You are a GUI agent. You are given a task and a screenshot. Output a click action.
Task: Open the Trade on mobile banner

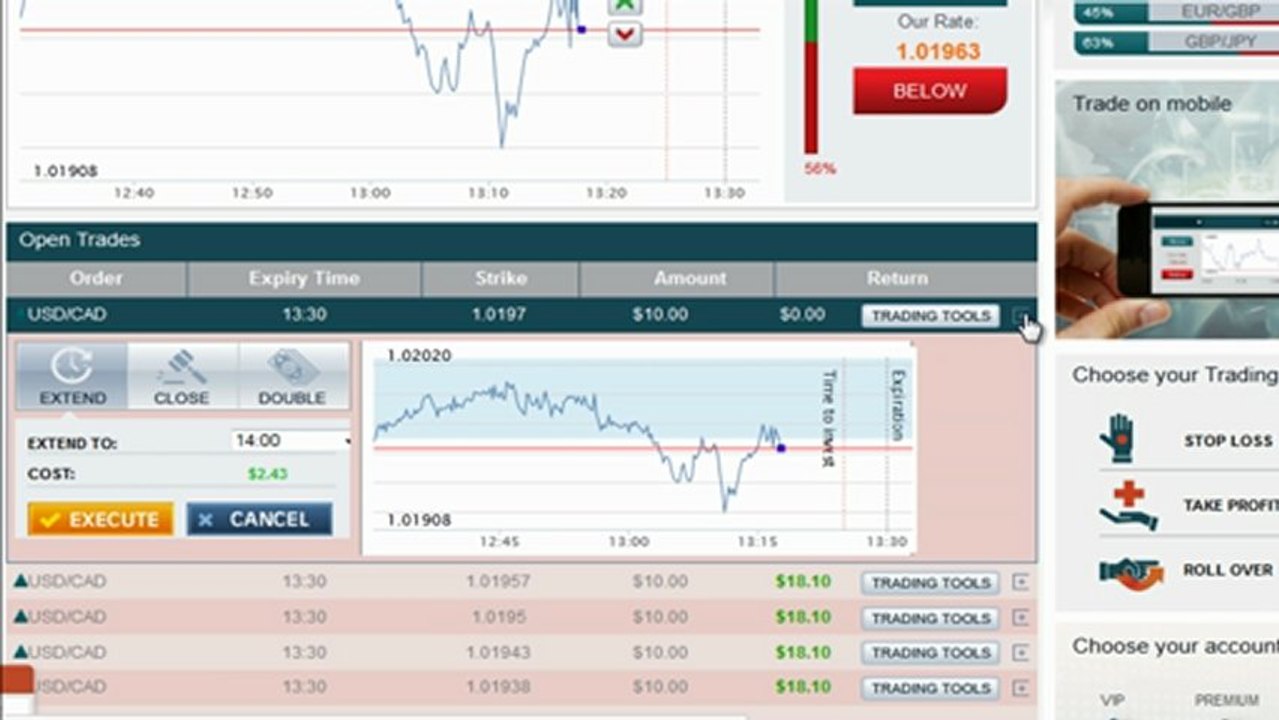pyautogui.click(x=1167, y=209)
